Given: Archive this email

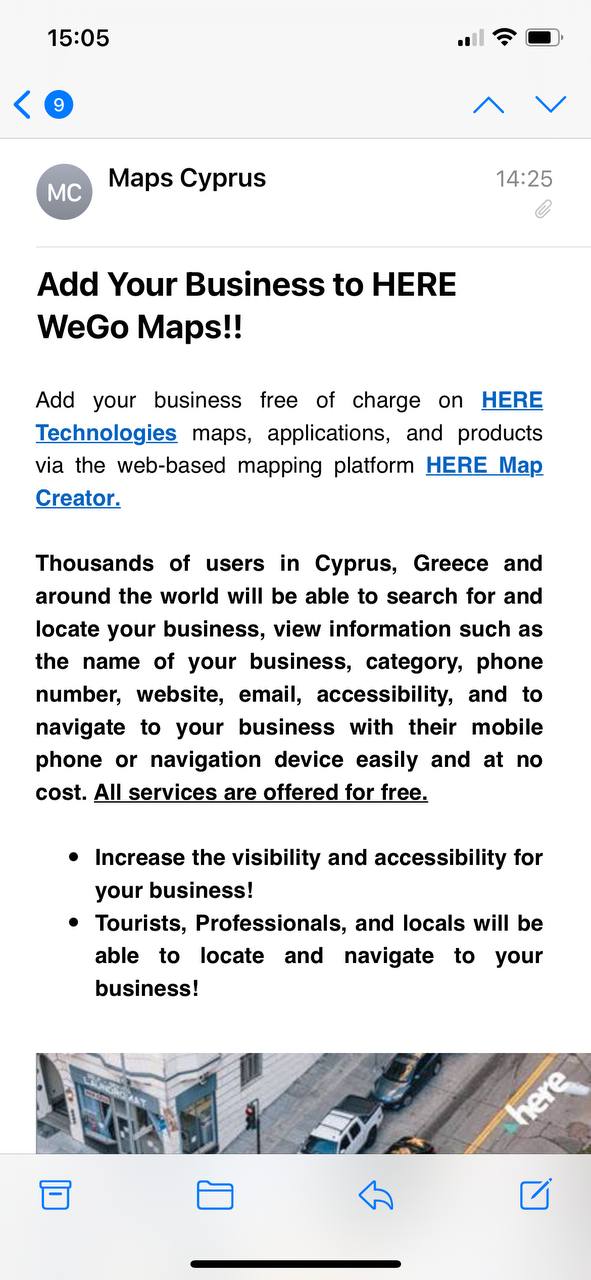Looking at the screenshot, I should (55, 1194).
